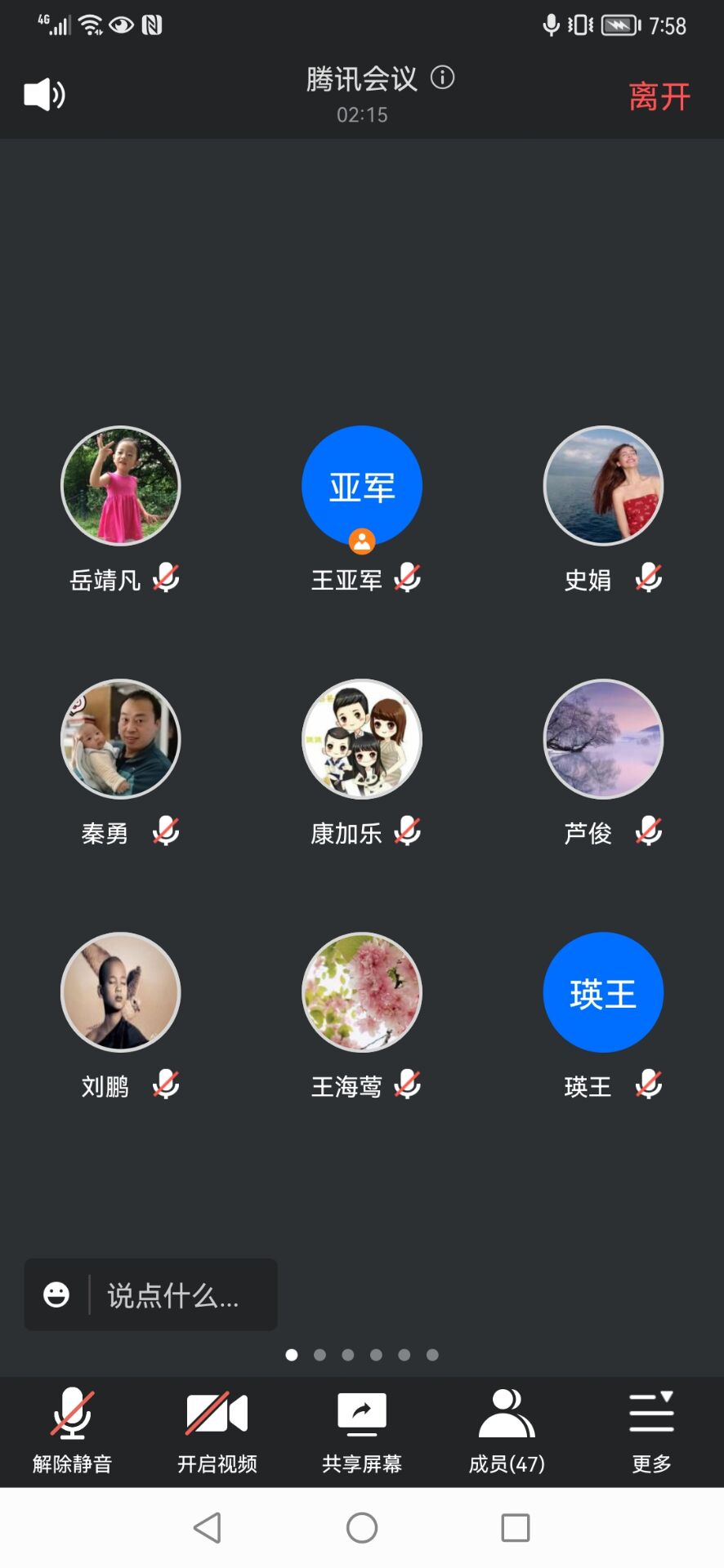
Task: Select 康加乐's cartoon family avatar
Action: tap(362, 739)
